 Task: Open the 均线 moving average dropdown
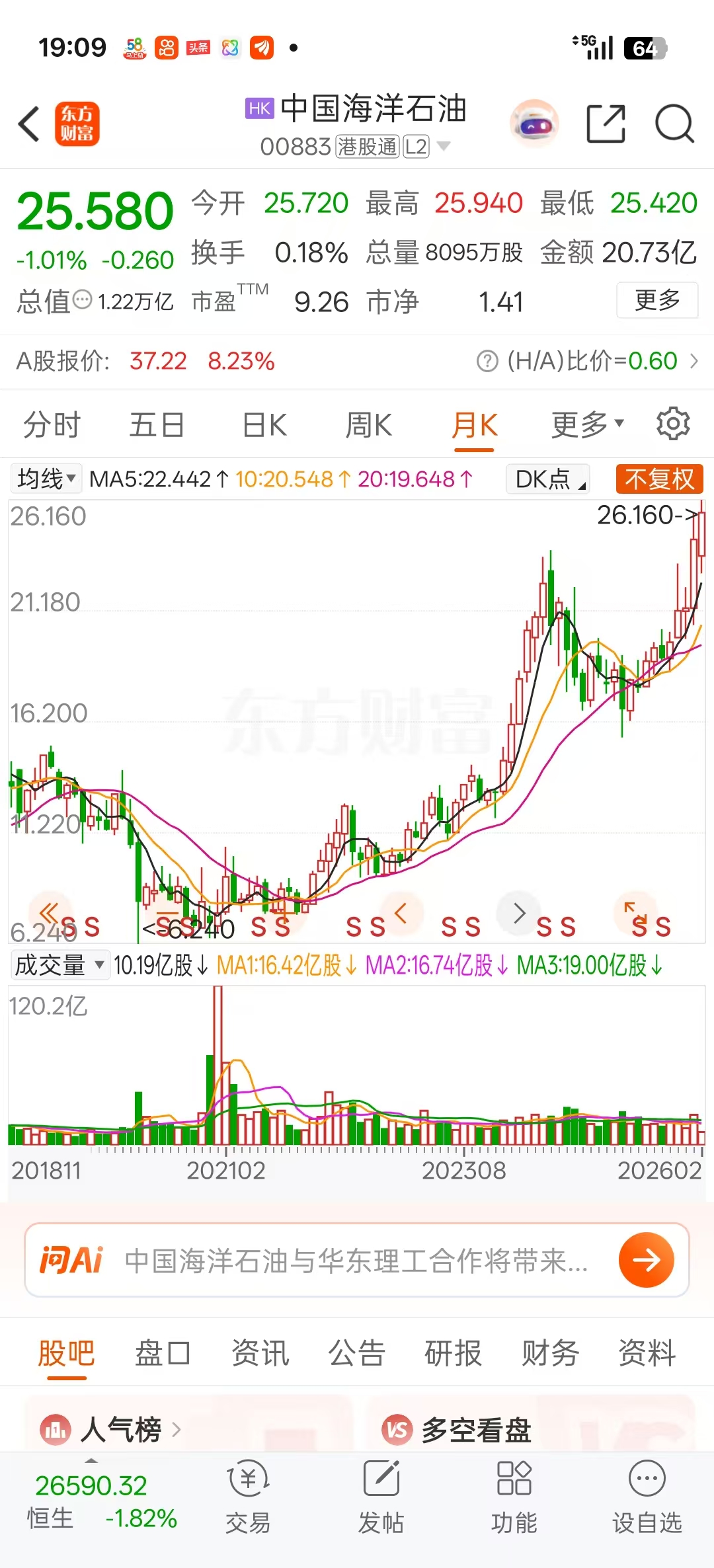tap(44, 479)
